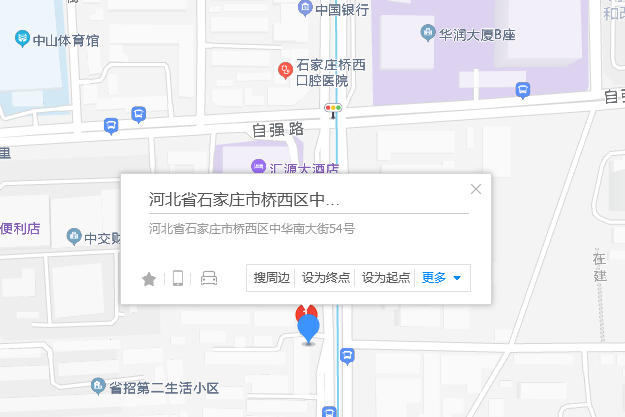
Task: Close the location info popup
Action: [476, 189]
